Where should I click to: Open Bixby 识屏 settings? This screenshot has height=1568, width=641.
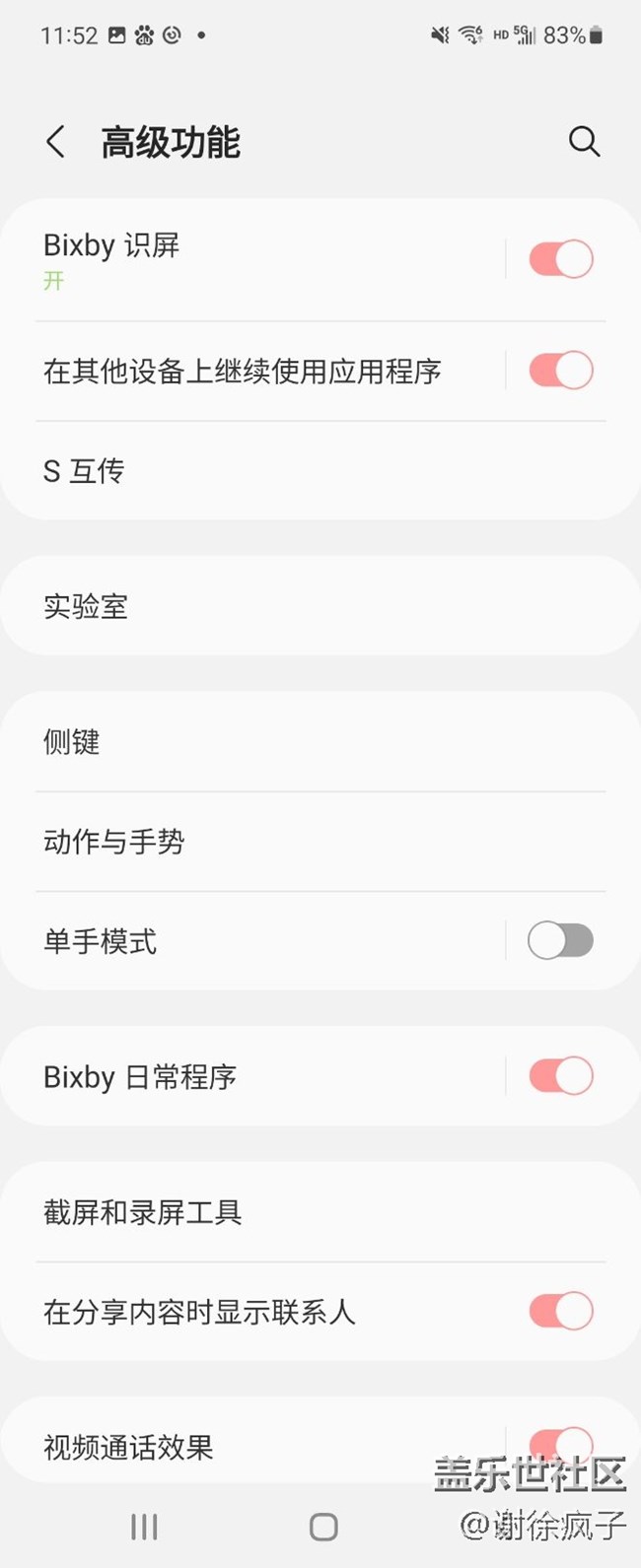[x=247, y=259]
